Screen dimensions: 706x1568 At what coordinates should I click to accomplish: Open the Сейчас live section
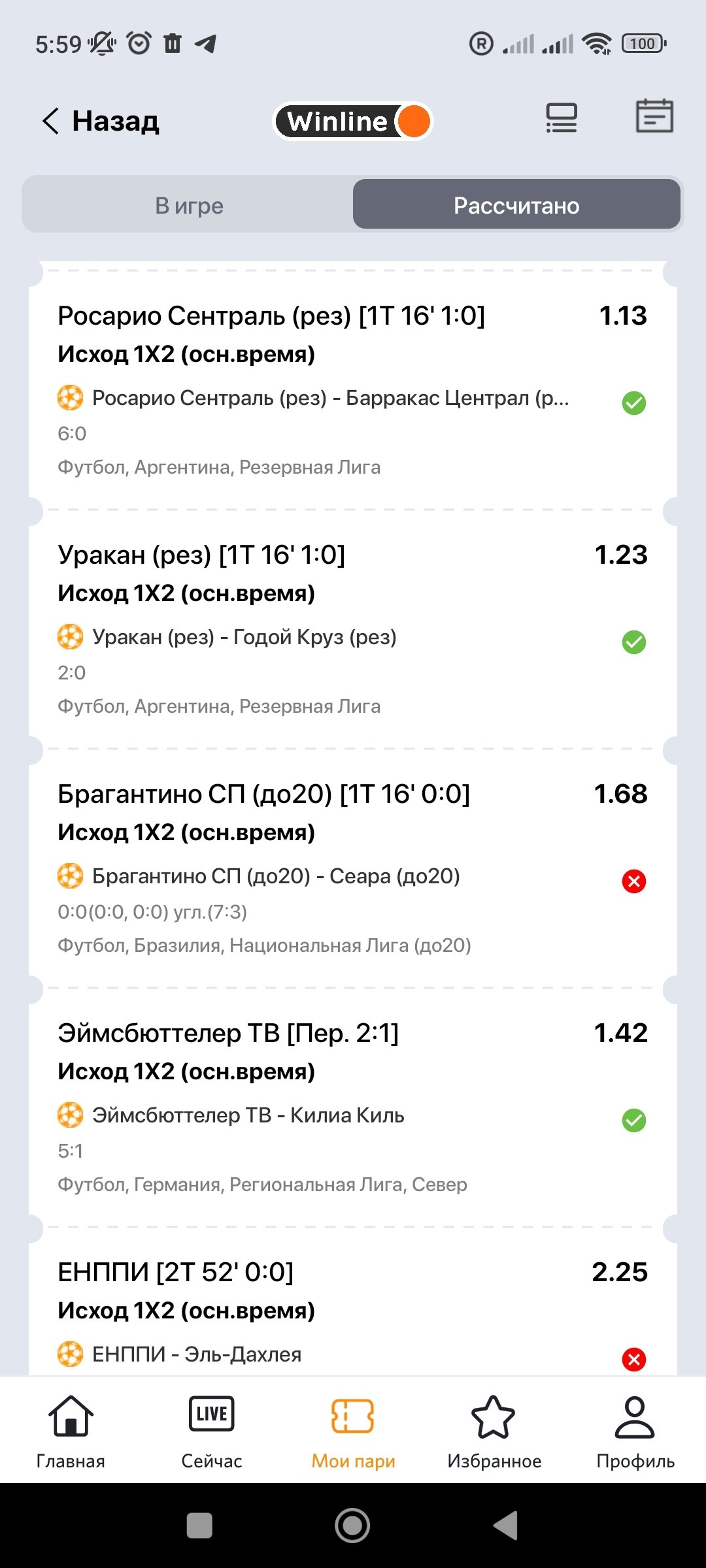click(212, 1431)
